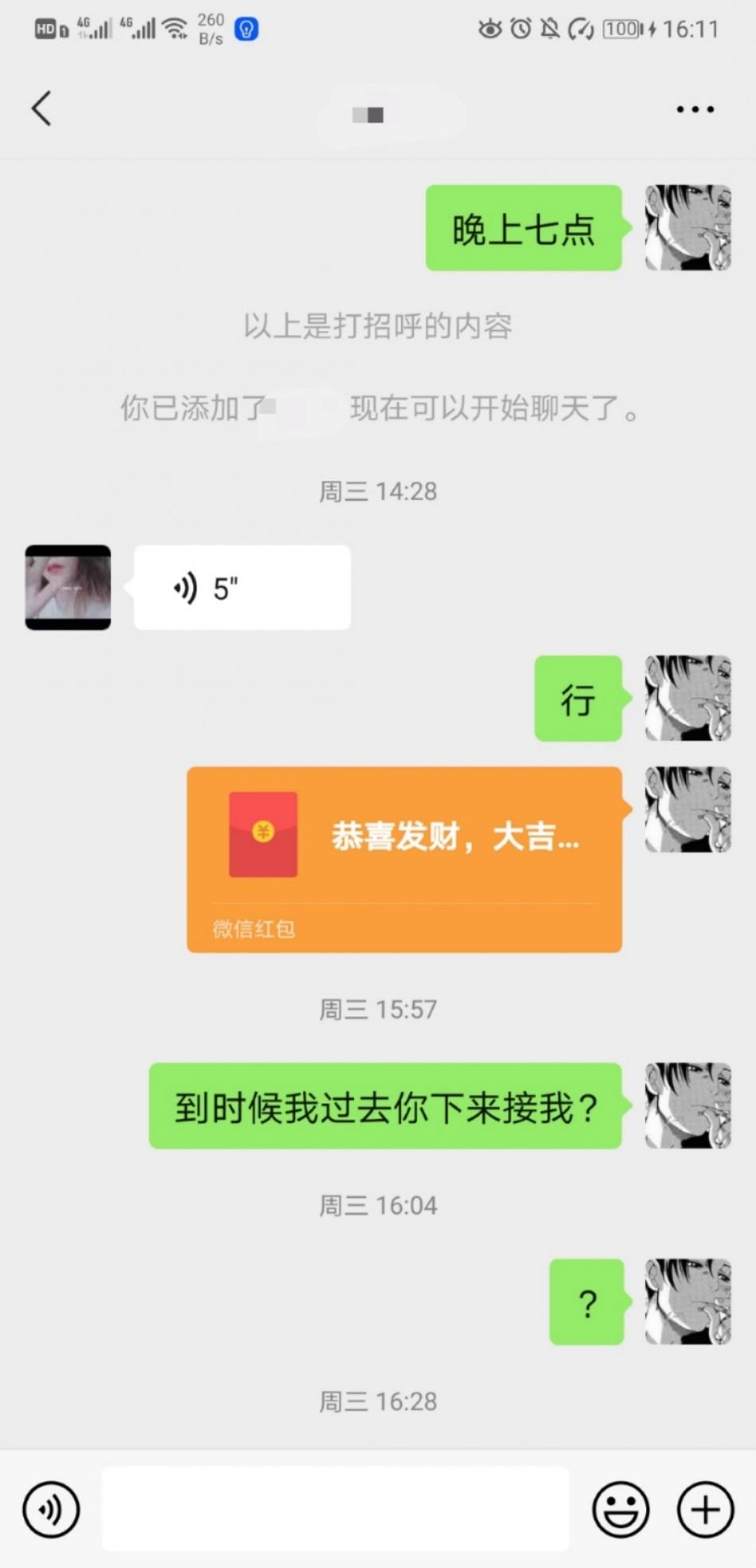Screen dimensions: 756x1568
Task: Play the 5-second voice message
Action: coord(241,588)
